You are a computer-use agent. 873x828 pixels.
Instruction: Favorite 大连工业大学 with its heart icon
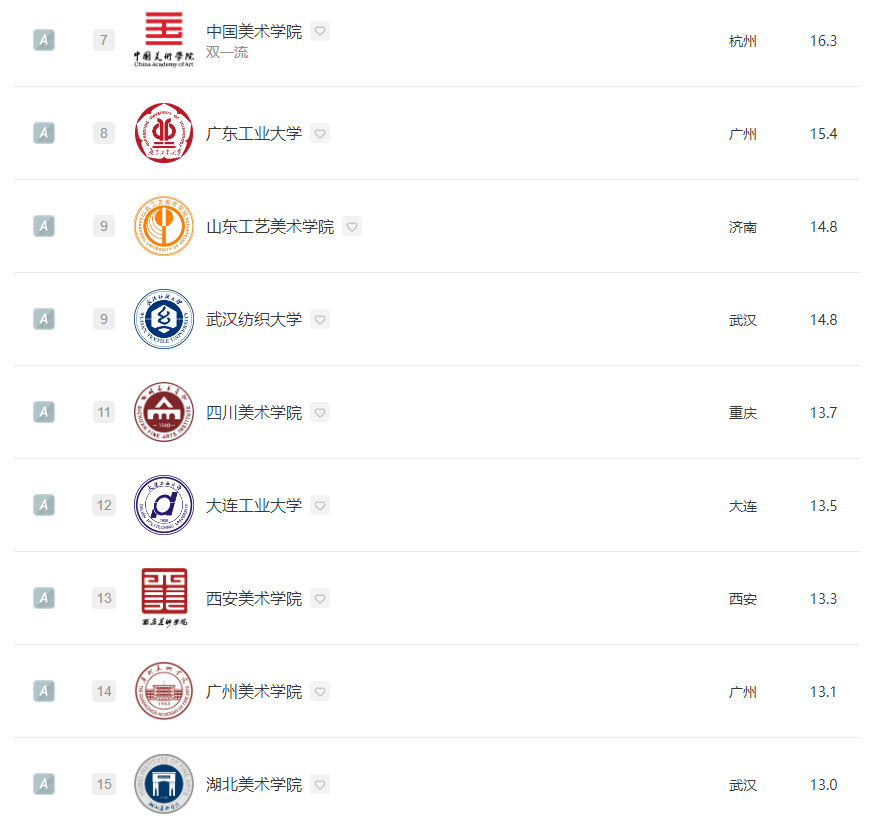320,505
